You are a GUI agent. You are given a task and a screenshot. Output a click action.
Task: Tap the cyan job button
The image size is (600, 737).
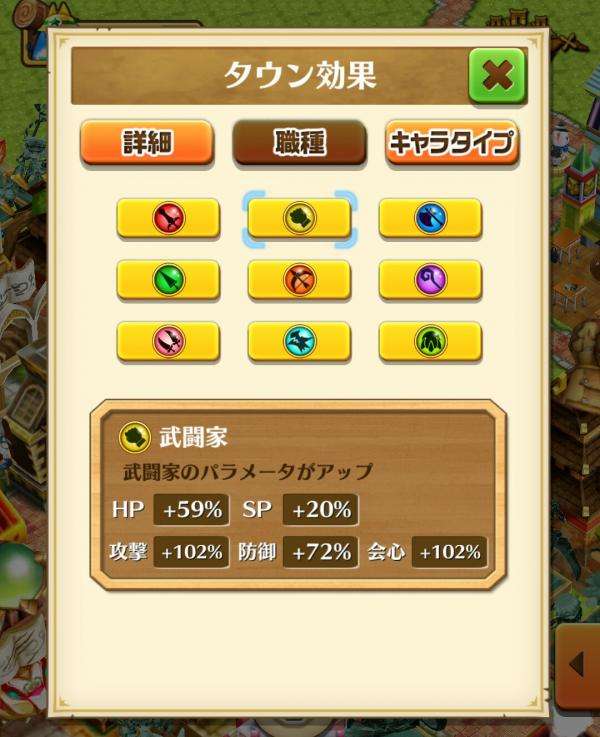point(299,341)
